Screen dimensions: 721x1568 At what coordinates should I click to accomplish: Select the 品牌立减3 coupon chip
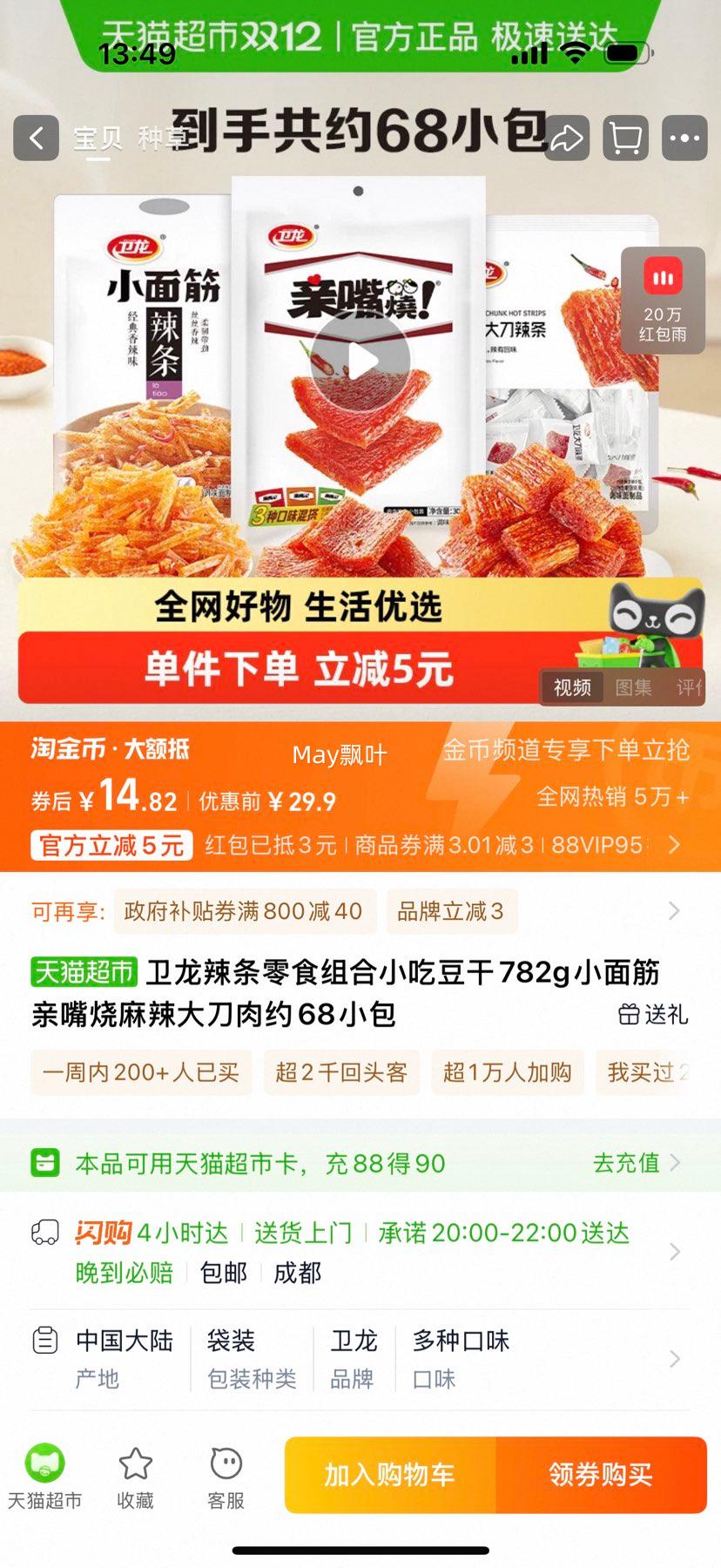pyautogui.click(x=450, y=911)
